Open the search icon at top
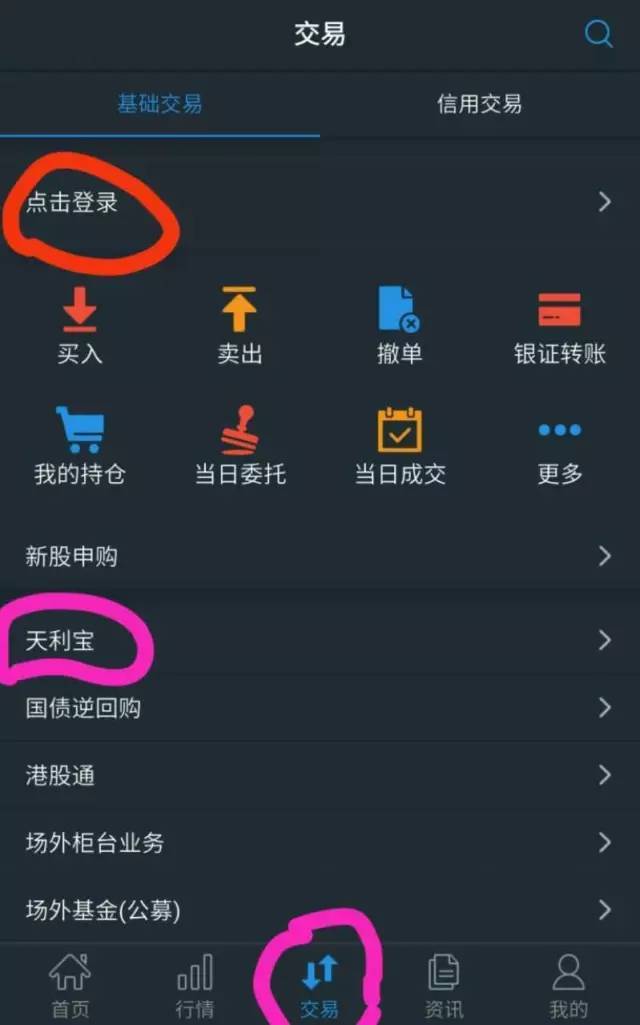 pos(598,33)
